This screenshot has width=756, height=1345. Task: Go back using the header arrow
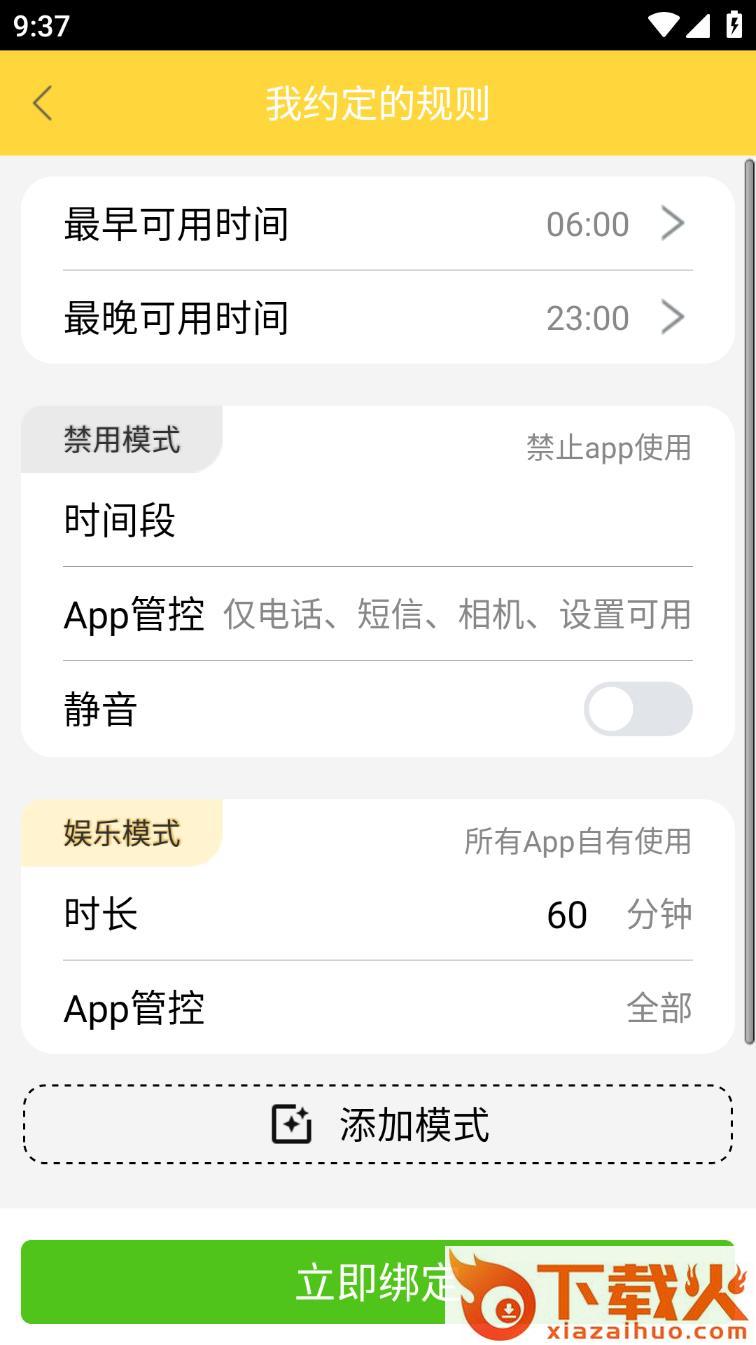tap(42, 103)
